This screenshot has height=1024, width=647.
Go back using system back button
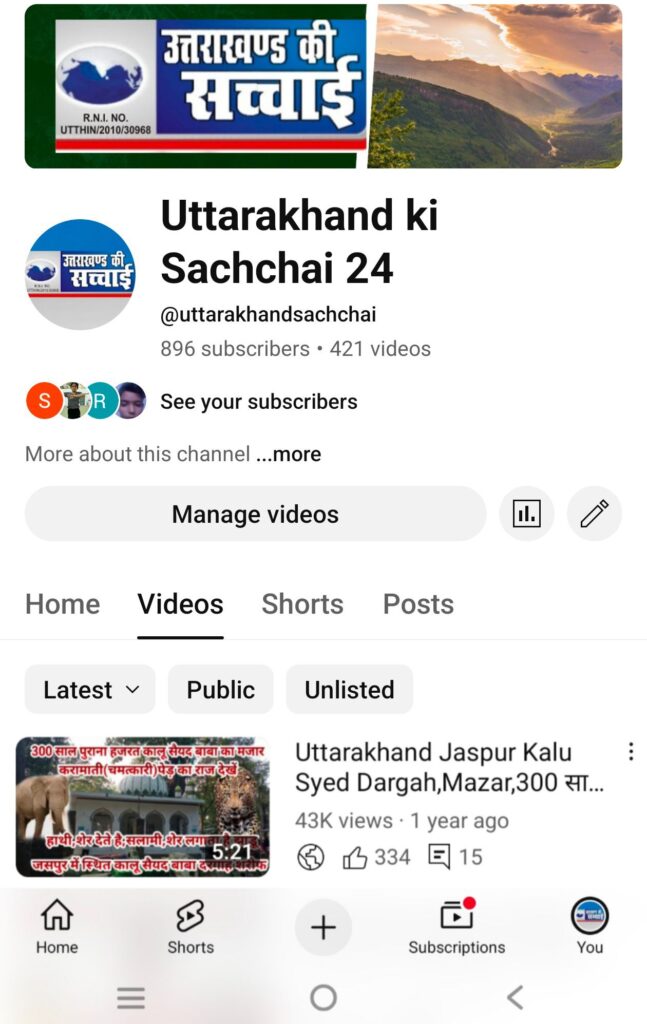tap(515, 997)
